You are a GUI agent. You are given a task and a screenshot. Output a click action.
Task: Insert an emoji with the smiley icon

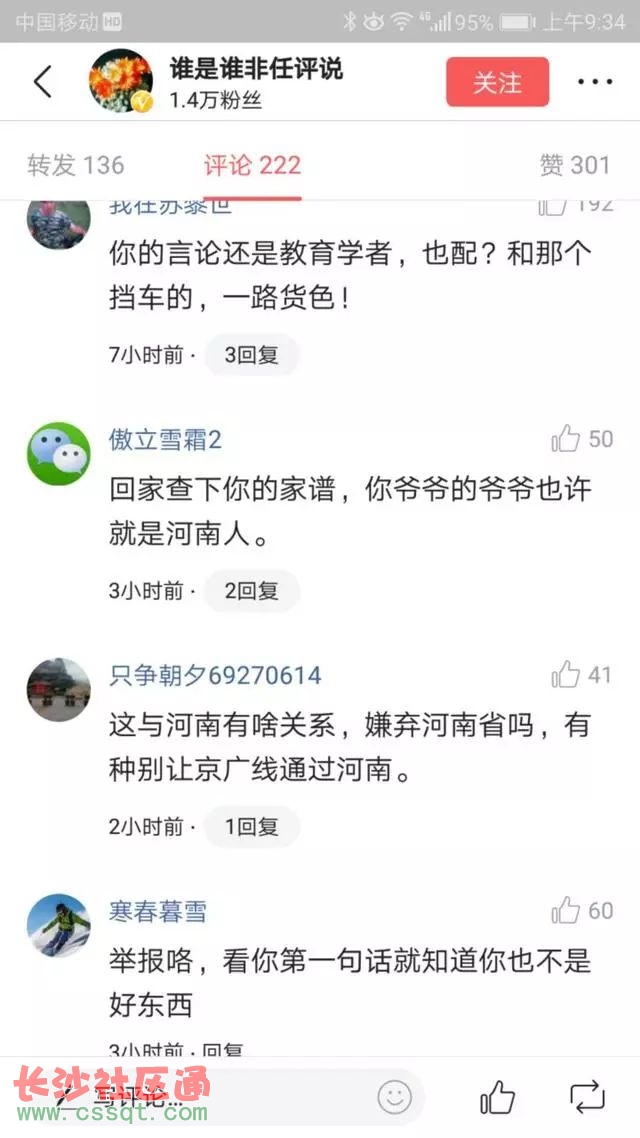pos(395,1097)
